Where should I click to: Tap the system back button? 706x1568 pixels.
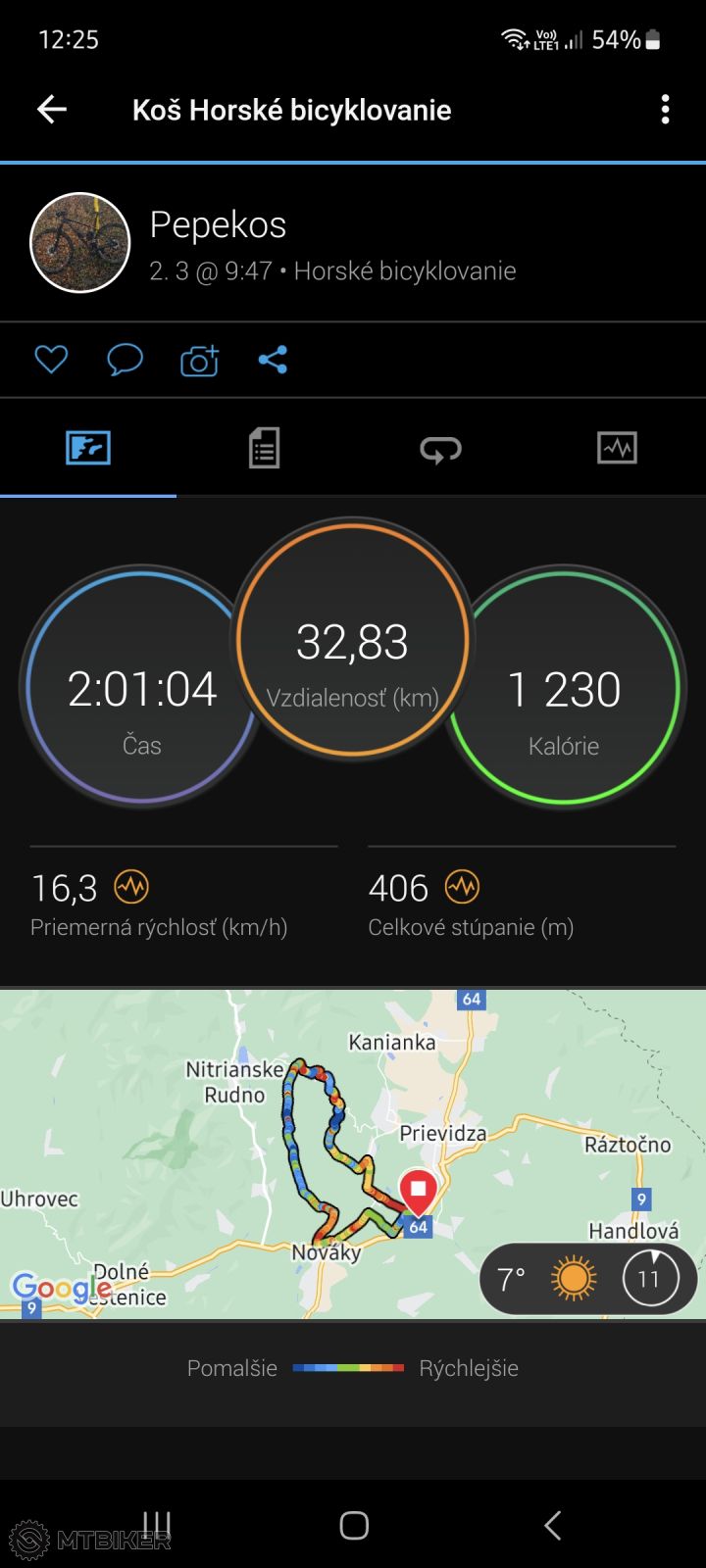click(552, 1525)
